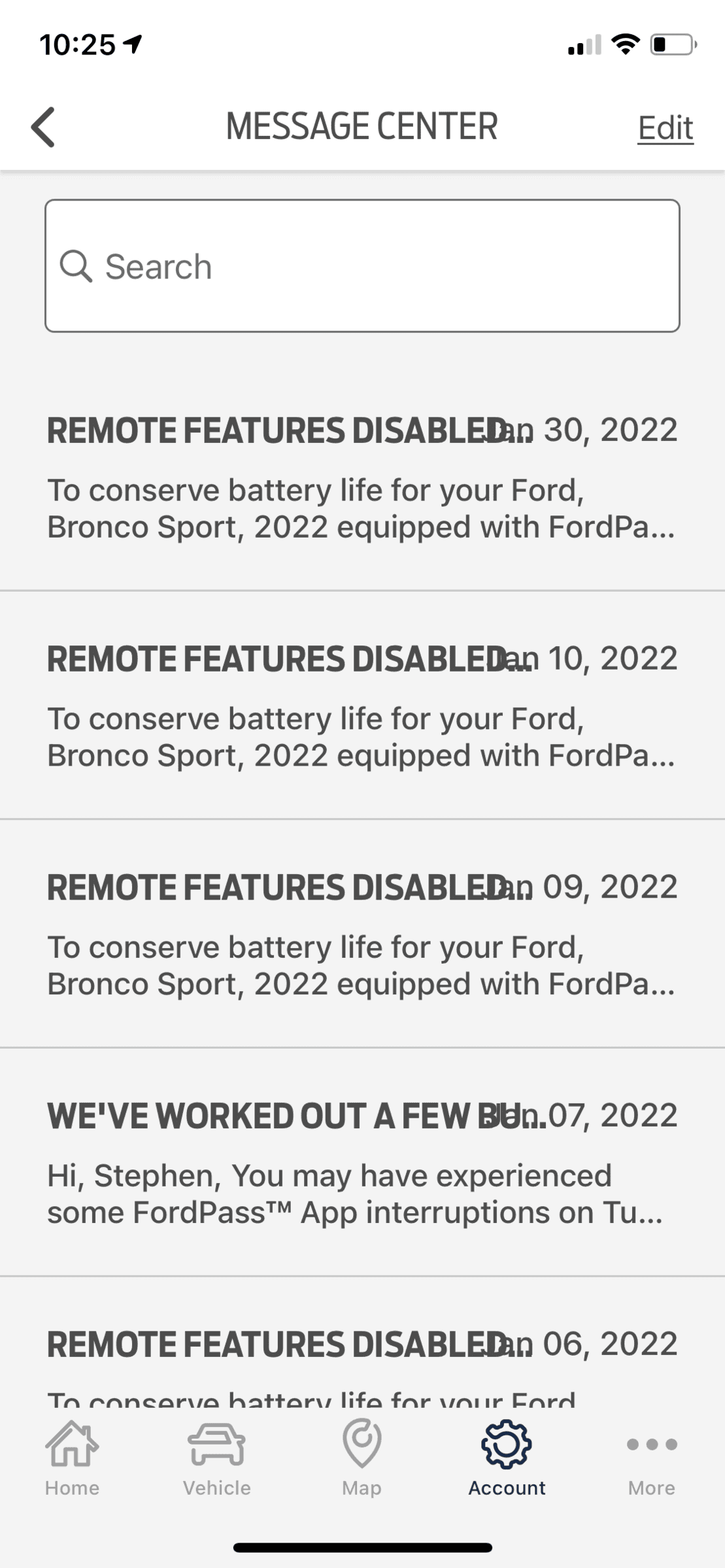
Task: Tap the Search input field
Action: pyautogui.click(x=362, y=265)
